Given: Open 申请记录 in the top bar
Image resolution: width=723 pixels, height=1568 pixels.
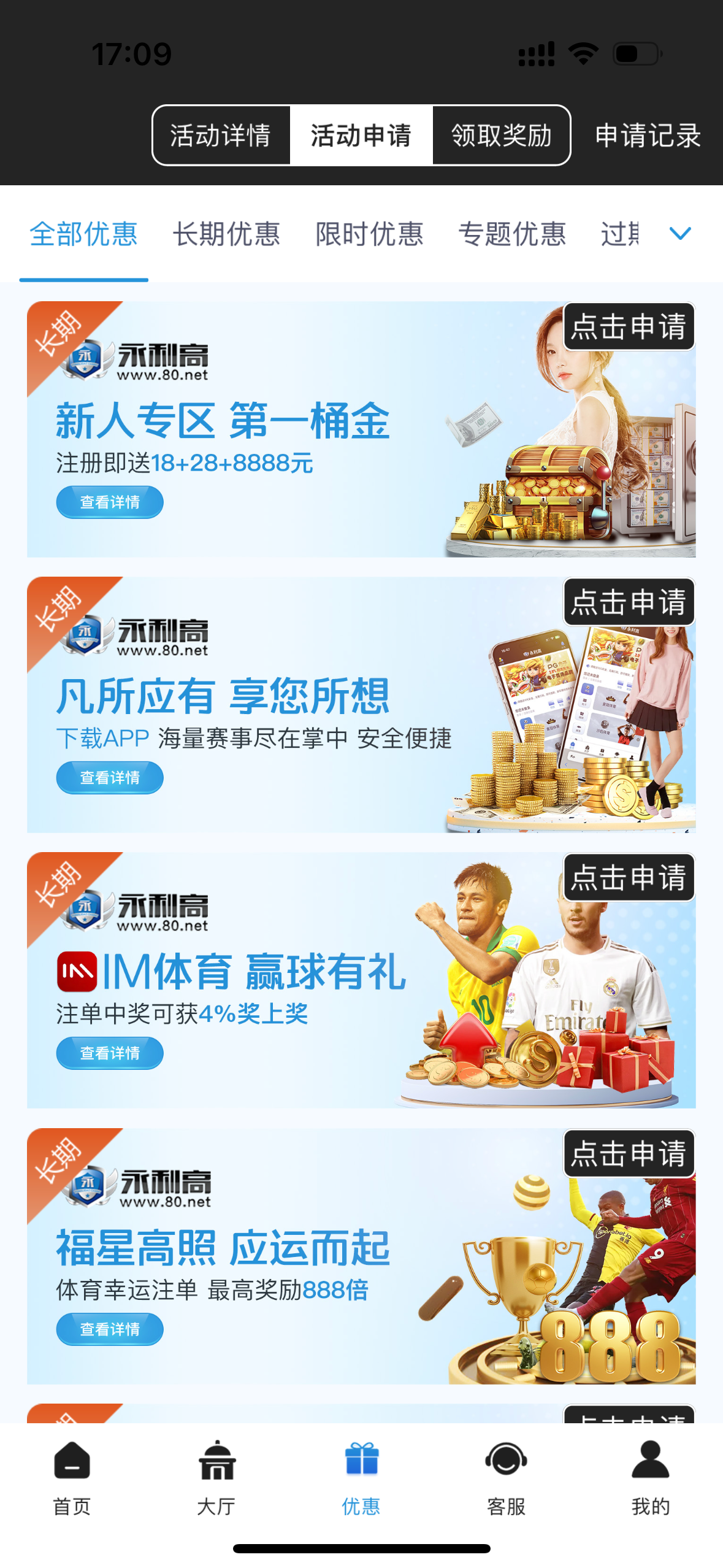Looking at the screenshot, I should (x=648, y=135).
